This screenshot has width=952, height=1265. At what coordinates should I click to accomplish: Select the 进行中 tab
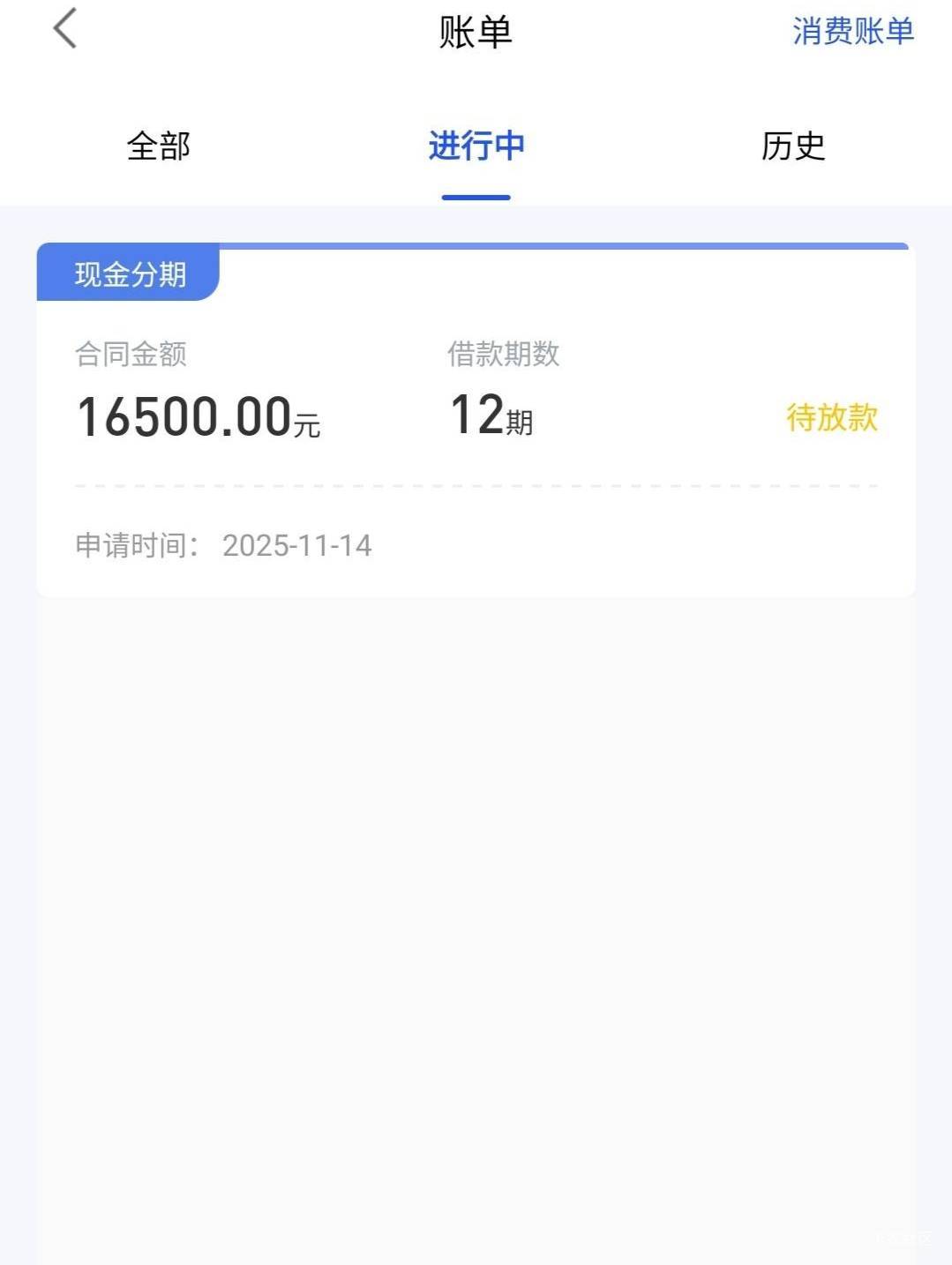(x=476, y=146)
